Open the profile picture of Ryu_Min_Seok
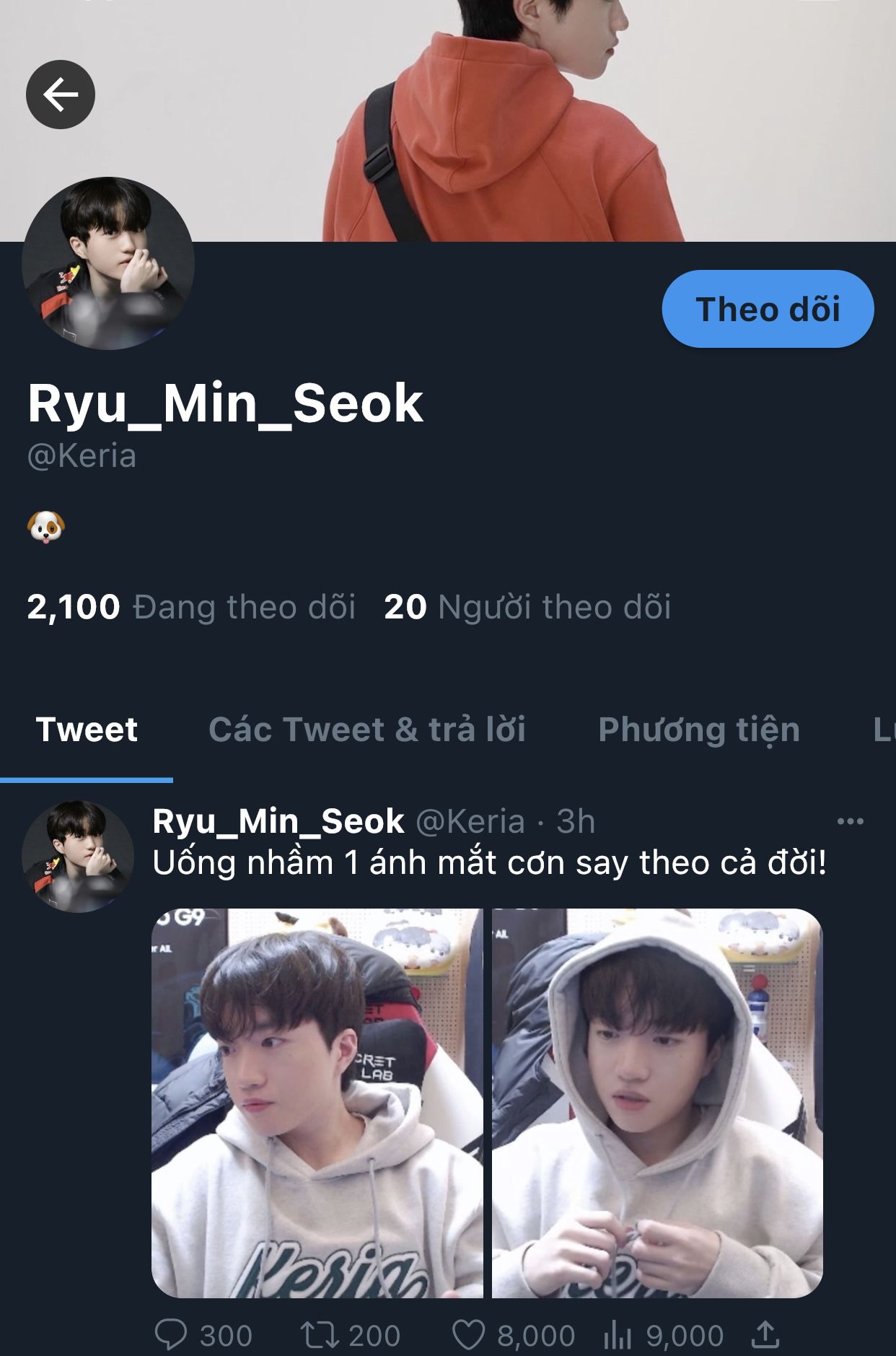This screenshot has height=1356, width=896. click(108, 263)
